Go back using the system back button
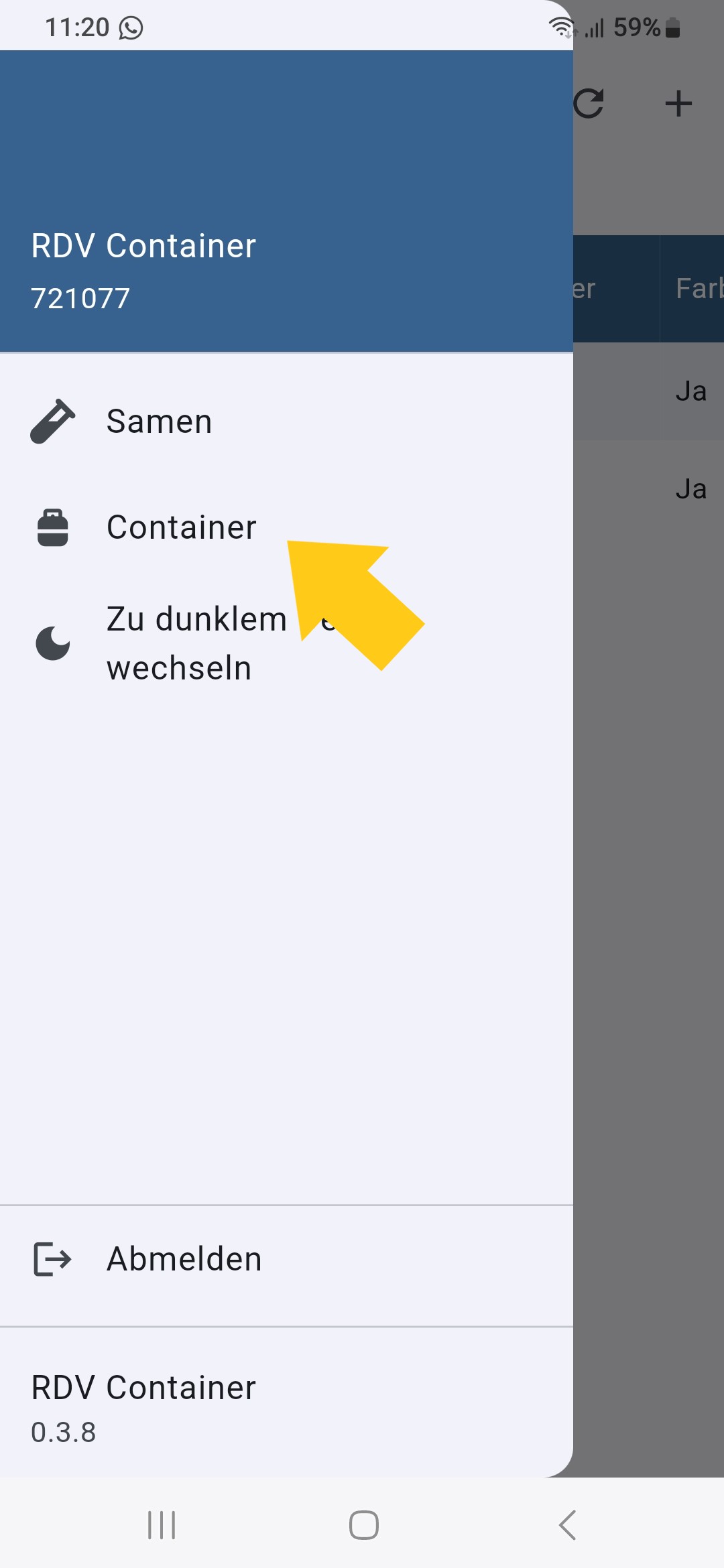Screen dimensions: 724x1568 tap(567, 1525)
